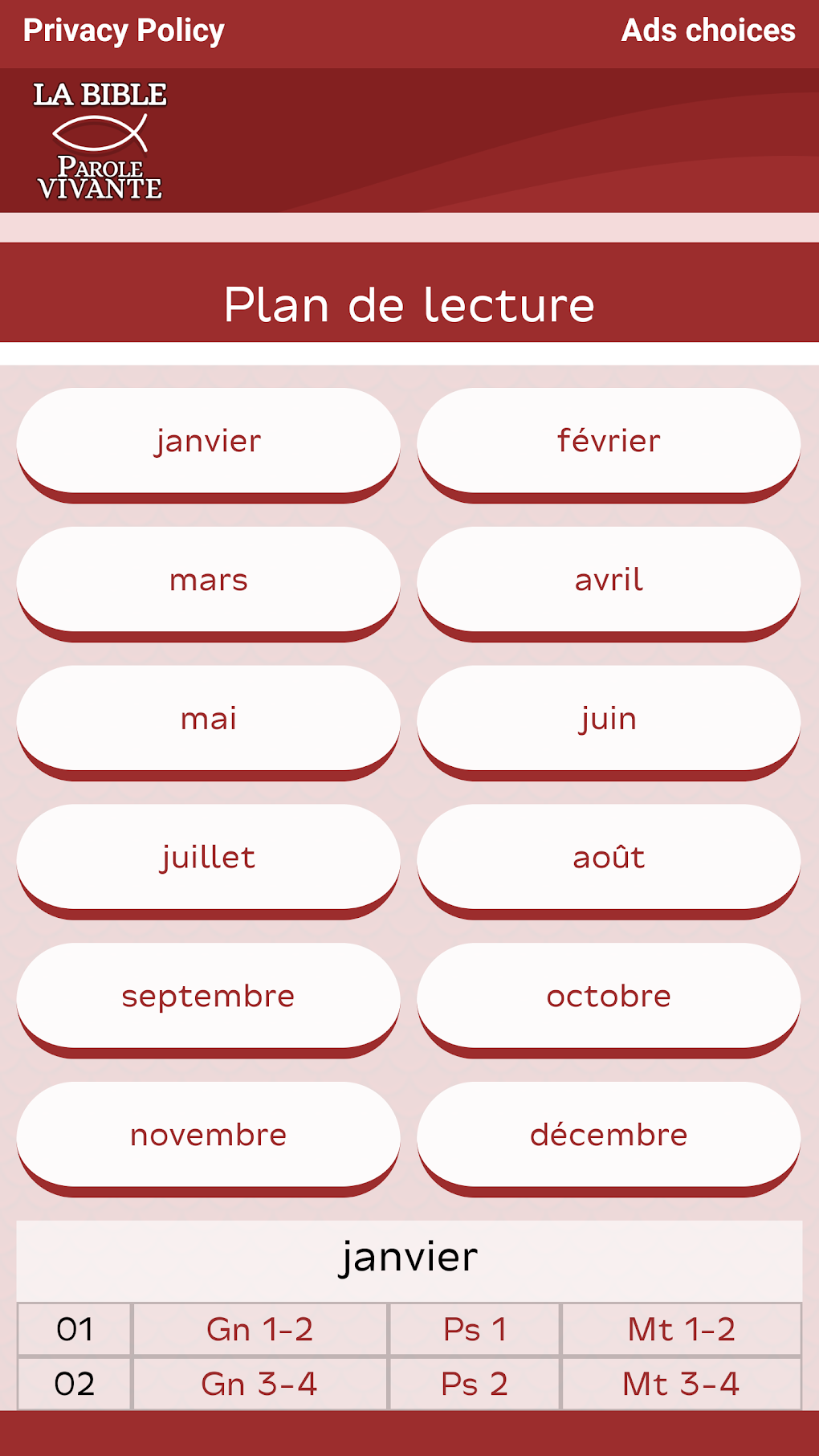
Task: Read the Mt 3-4 passage
Action: pyautogui.click(x=681, y=1384)
